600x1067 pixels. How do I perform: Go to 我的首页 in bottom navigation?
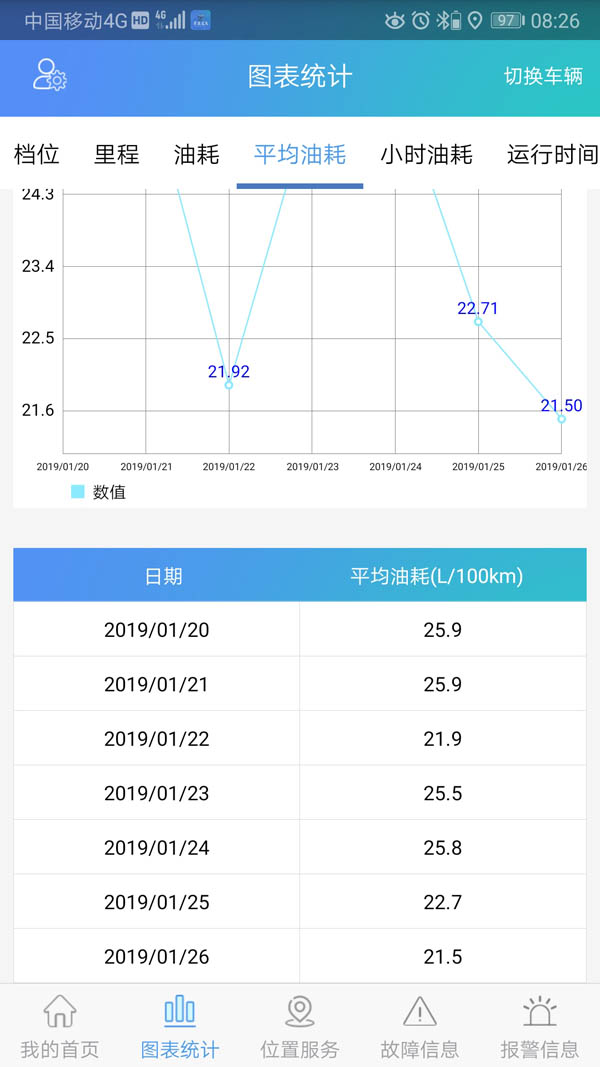pos(60,1027)
